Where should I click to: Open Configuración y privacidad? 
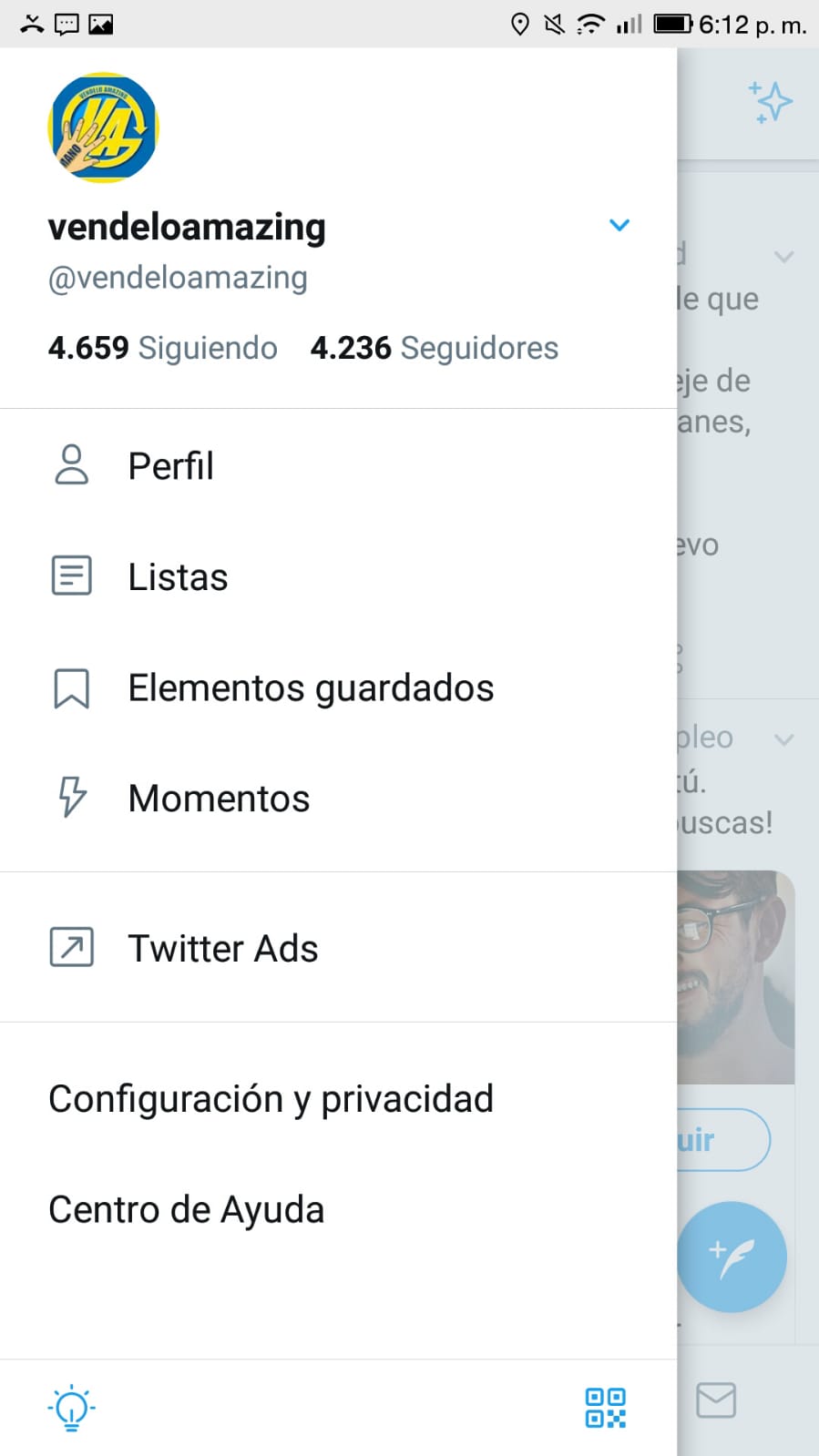[271, 1099]
